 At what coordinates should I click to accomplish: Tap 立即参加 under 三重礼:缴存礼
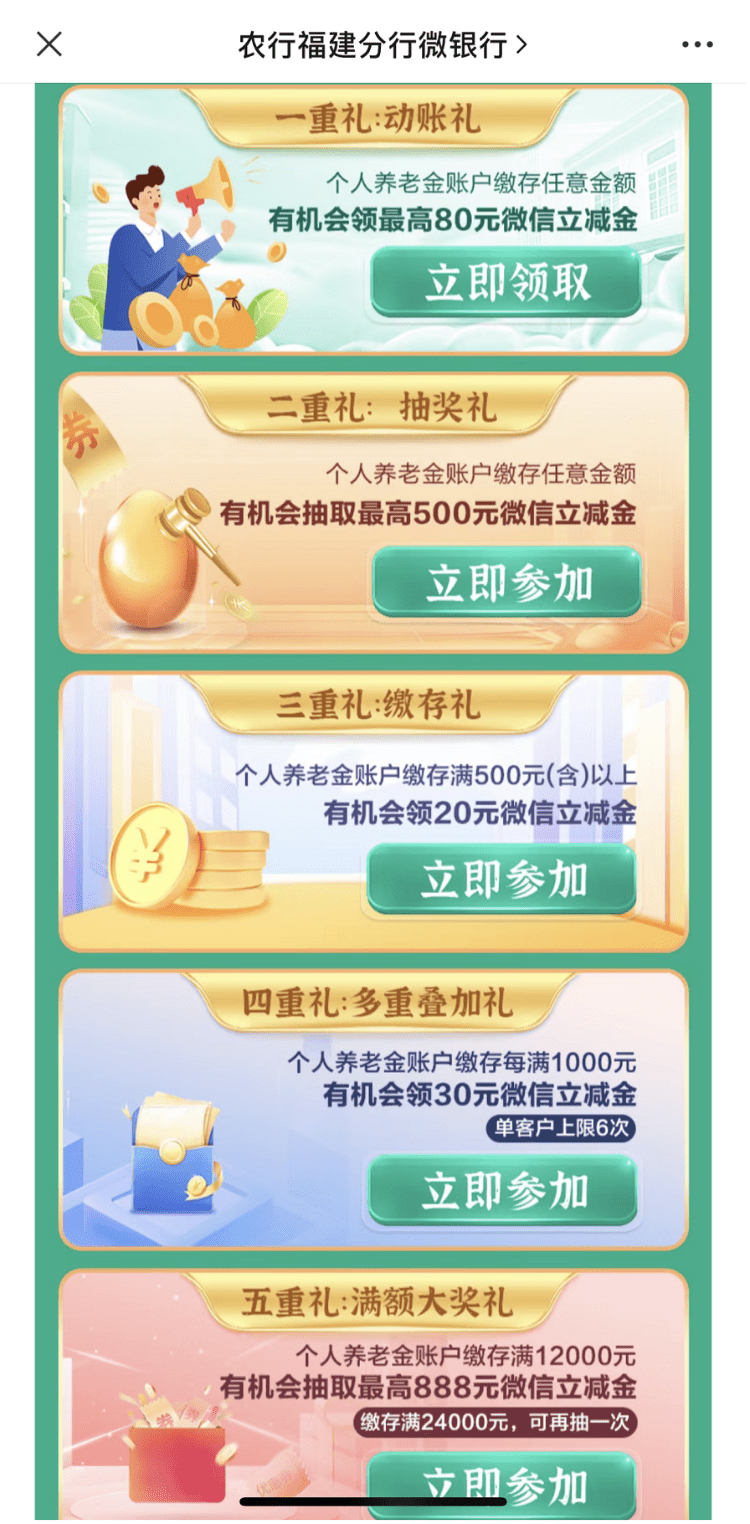point(502,879)
